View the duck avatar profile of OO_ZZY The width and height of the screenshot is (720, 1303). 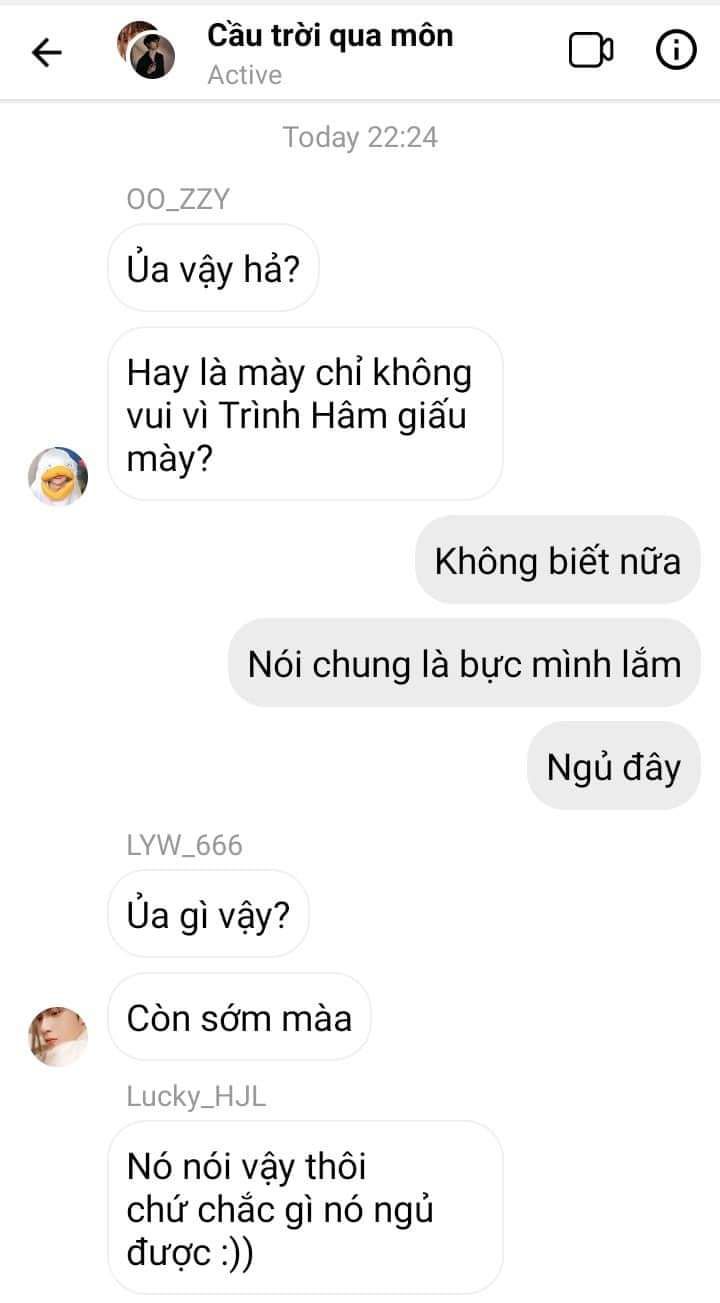[58, 475]
